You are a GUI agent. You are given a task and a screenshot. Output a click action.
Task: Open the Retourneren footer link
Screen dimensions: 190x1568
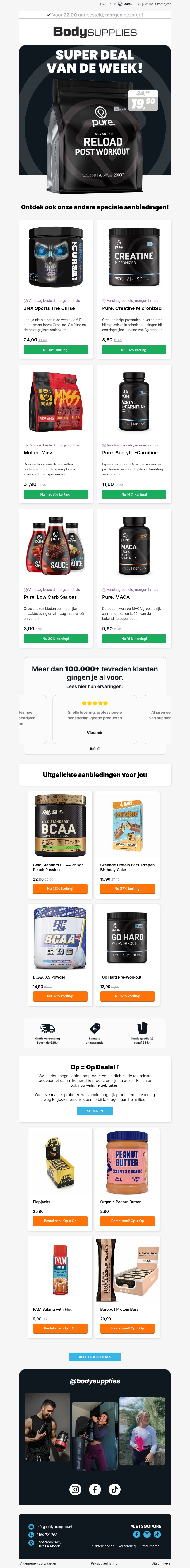(150, 1546)
